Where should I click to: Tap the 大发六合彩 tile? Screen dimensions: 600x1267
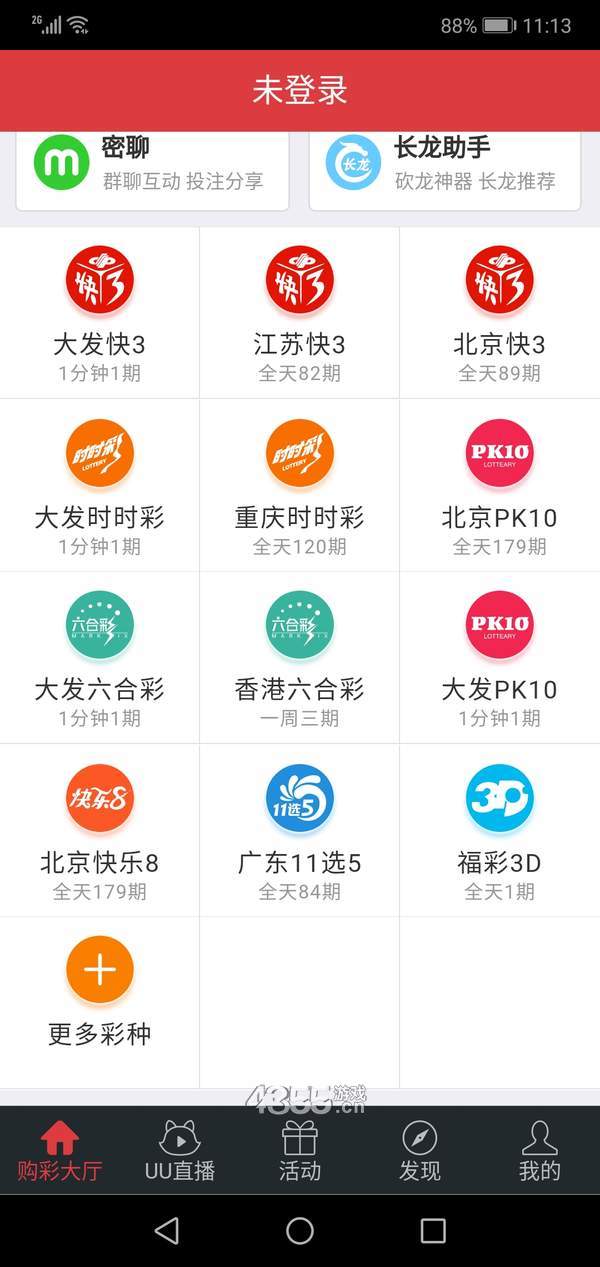pos(99,657)
